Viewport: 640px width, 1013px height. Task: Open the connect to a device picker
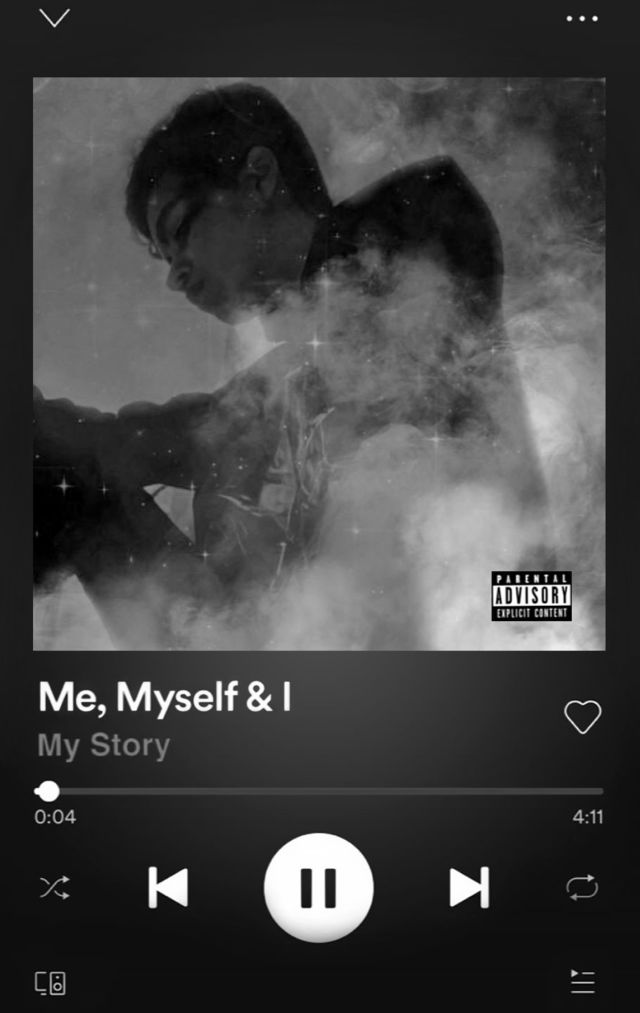50,983
